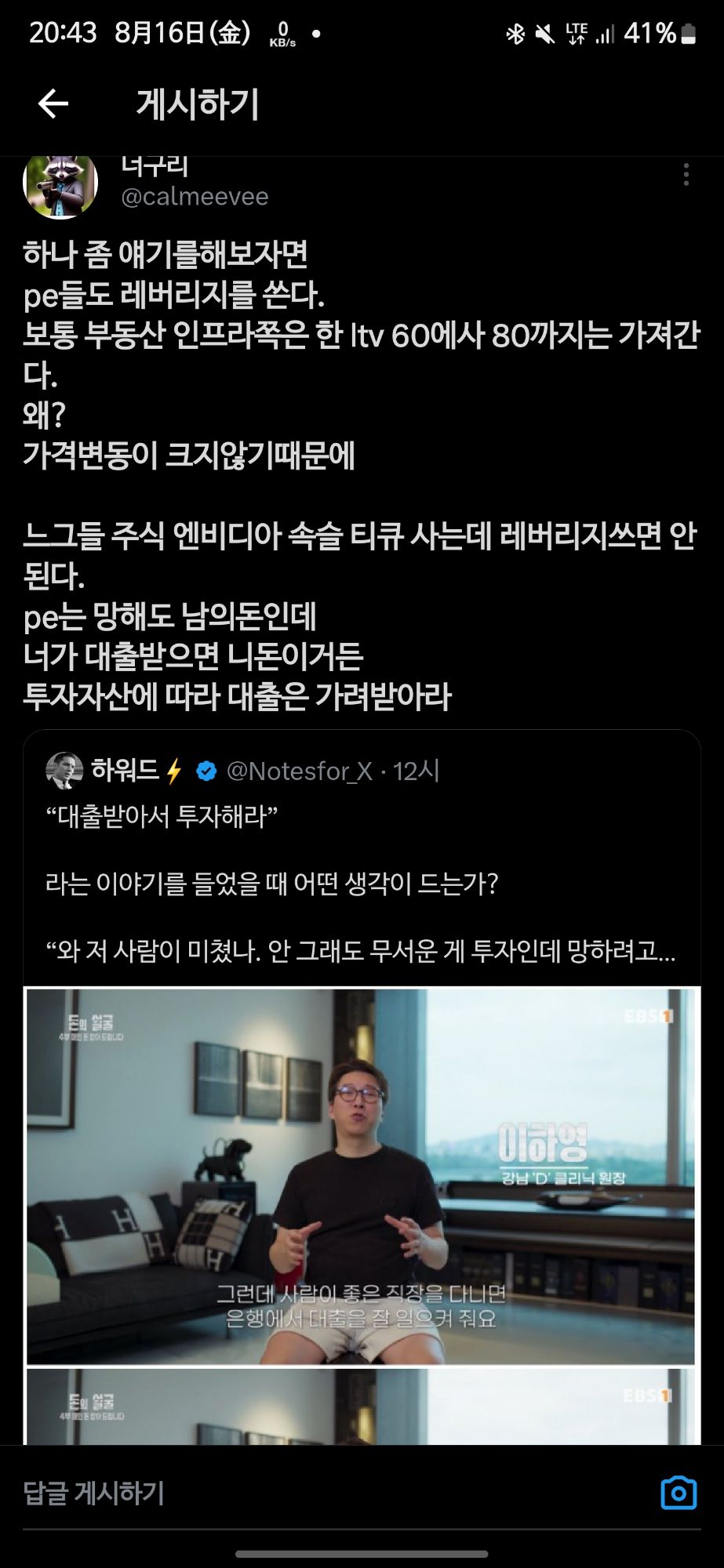Image resolution: width=724 pixels, height=1568 pixels.
Task: Open the post overflow menu
Action: [686, 175]
